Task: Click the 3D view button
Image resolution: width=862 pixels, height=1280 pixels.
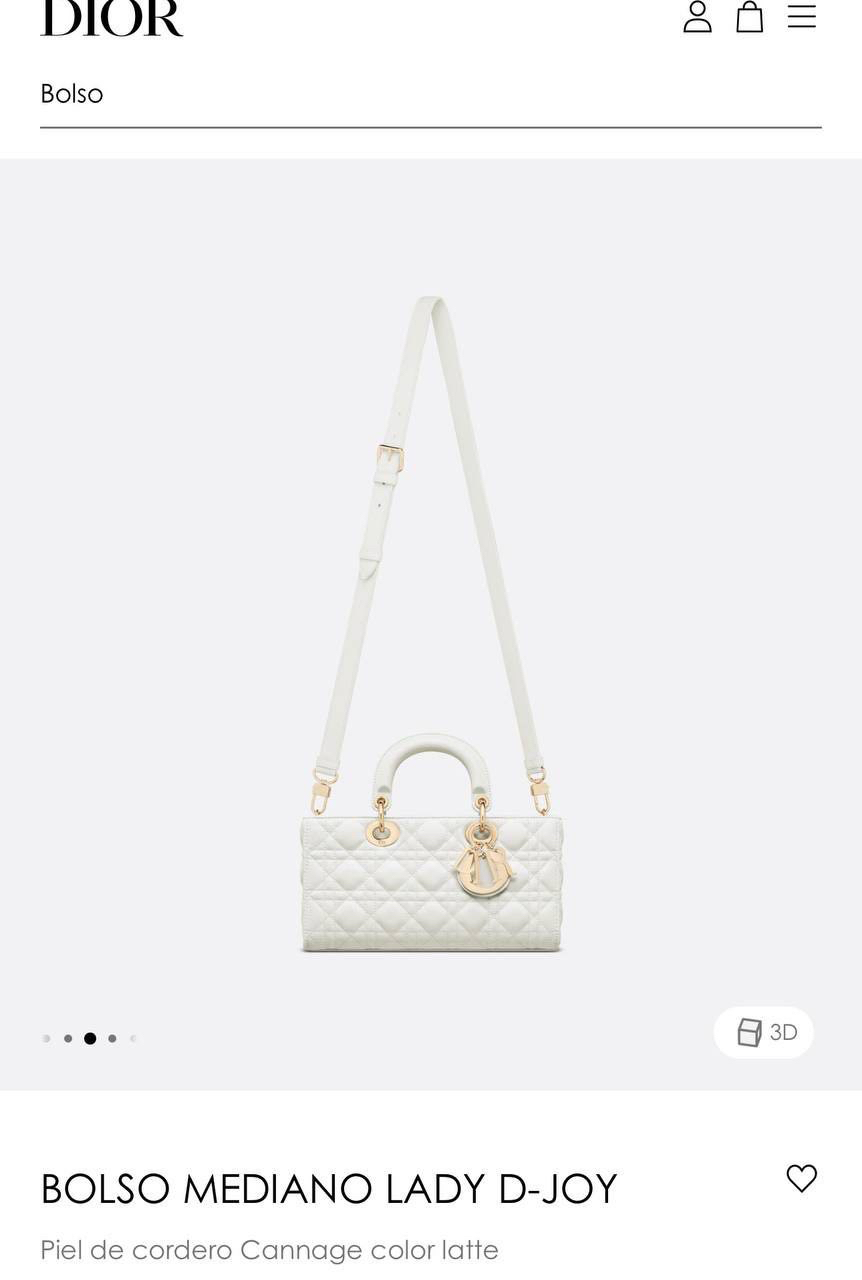Action: click(x=763, y=1031)
